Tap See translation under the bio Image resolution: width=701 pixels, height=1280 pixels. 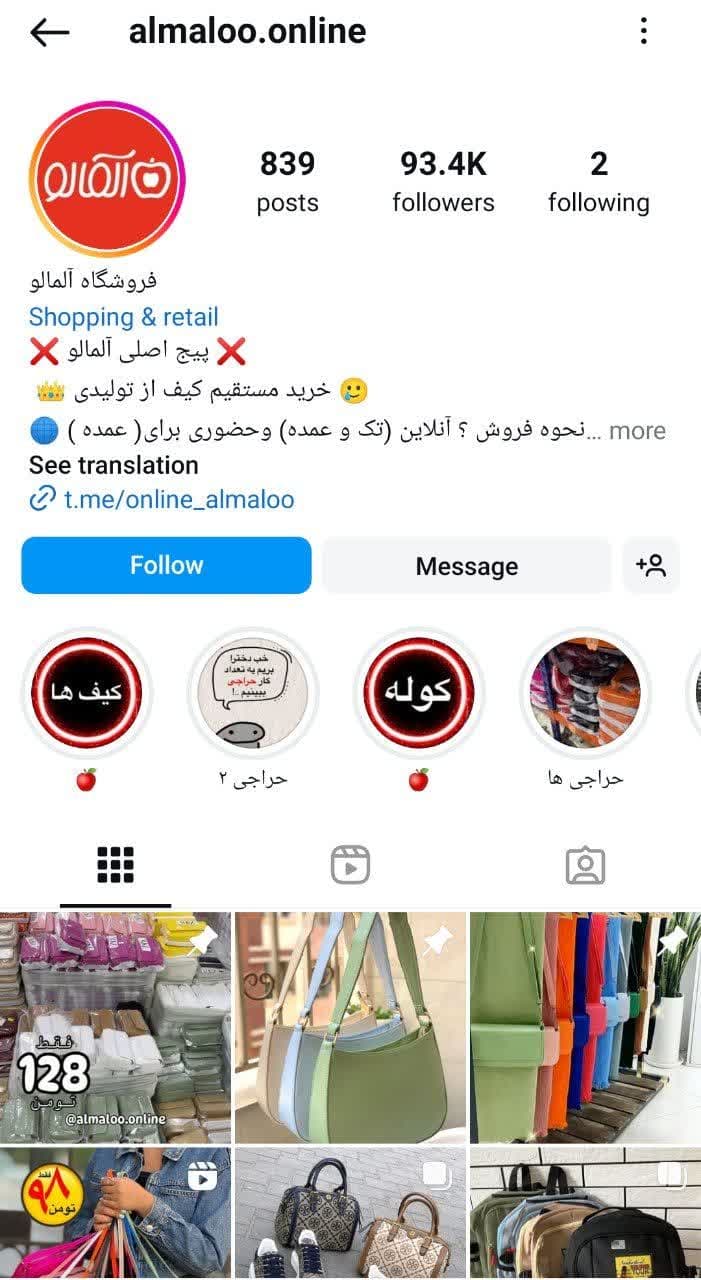[113, 465]
